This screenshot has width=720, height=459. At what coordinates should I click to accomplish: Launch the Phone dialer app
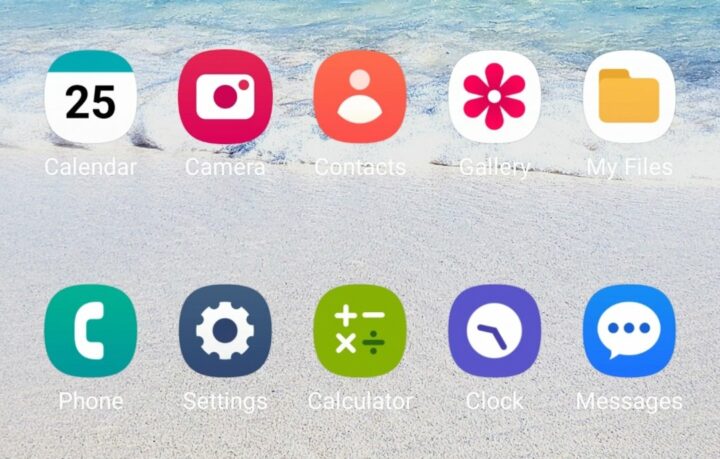(x=90, y=331)
